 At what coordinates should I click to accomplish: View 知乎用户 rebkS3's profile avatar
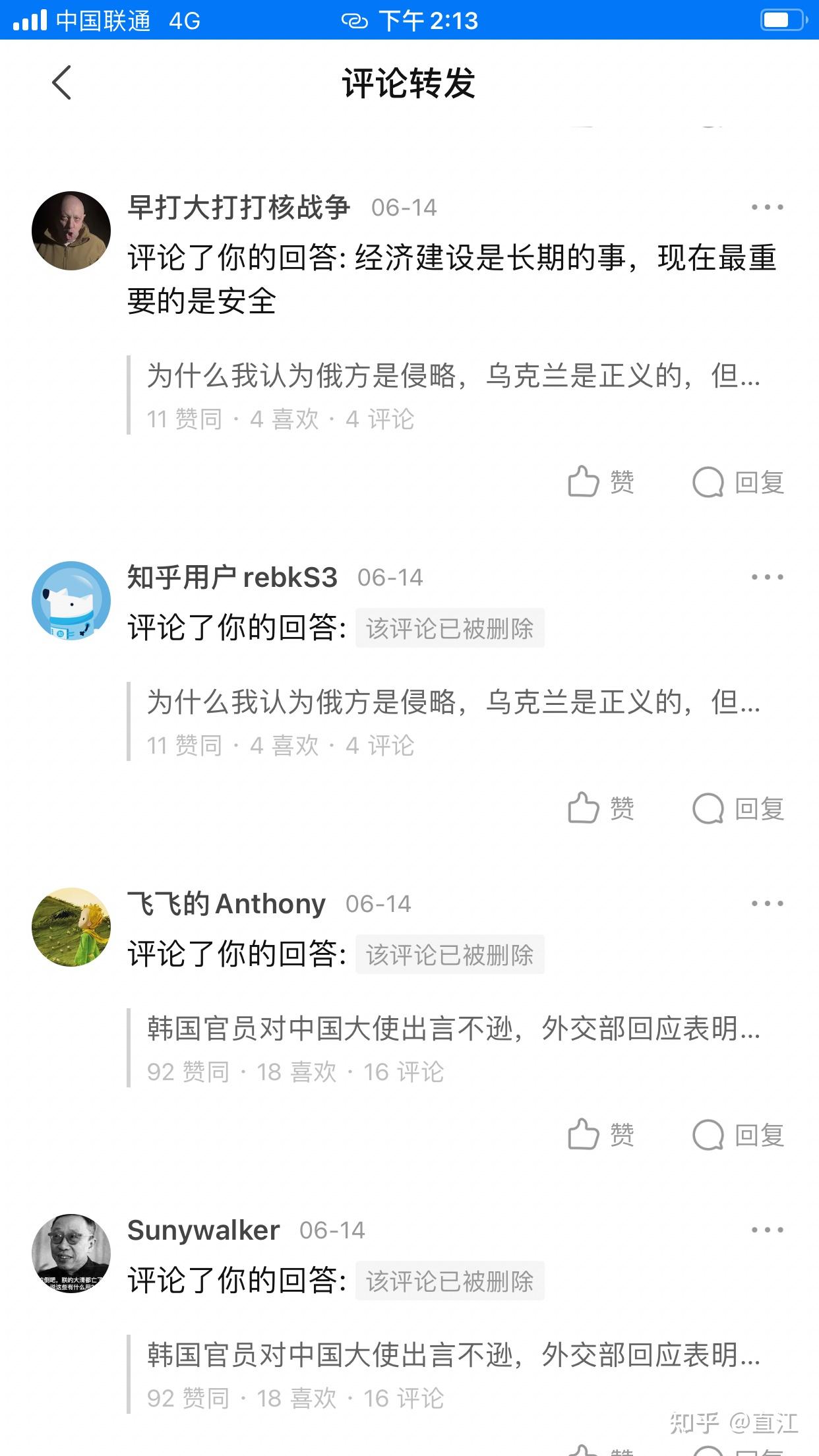point(71,601)
